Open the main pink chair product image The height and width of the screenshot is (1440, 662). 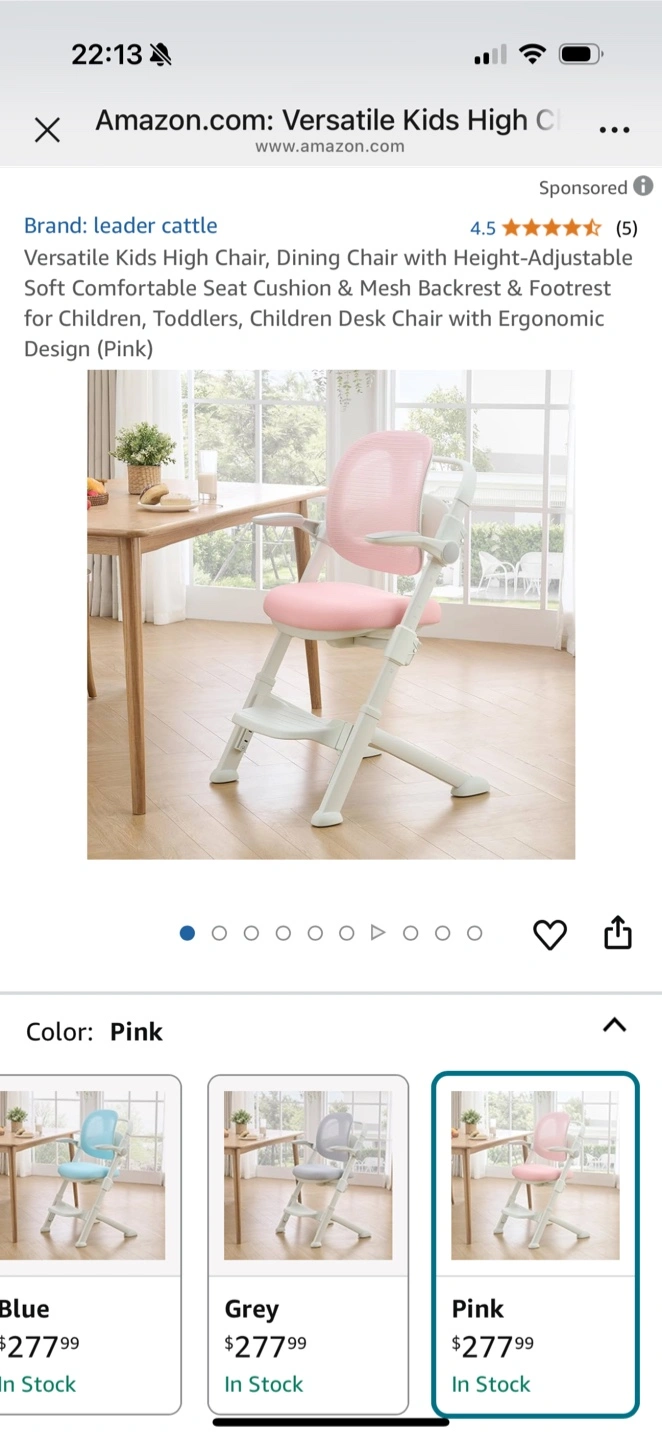331,614
